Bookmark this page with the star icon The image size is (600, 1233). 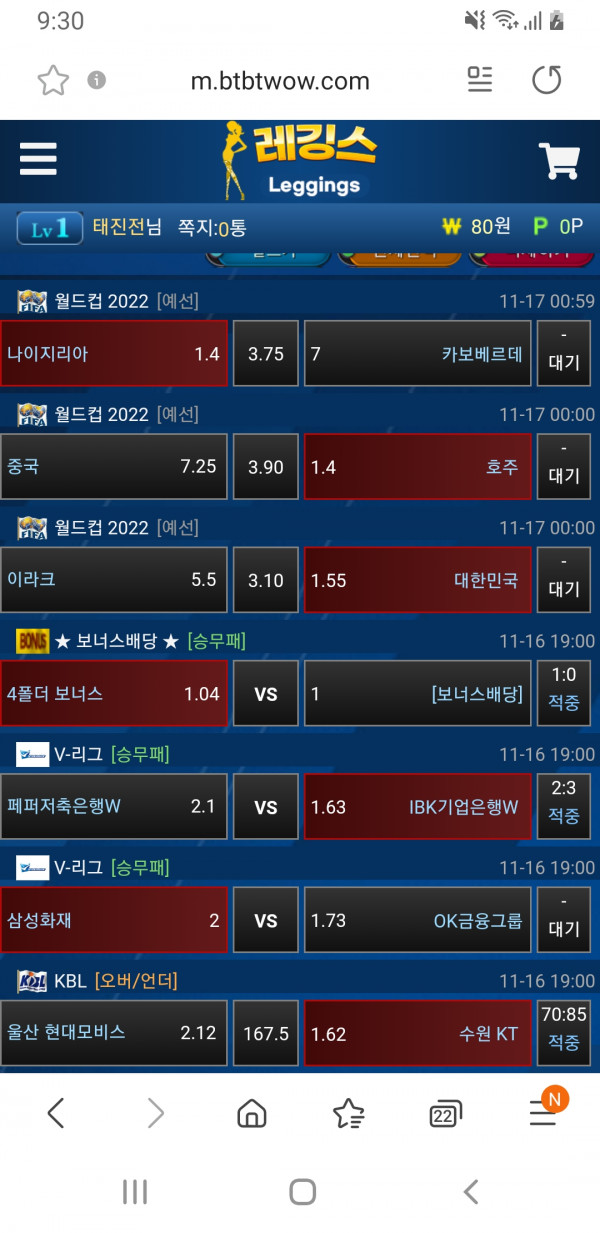52,80
